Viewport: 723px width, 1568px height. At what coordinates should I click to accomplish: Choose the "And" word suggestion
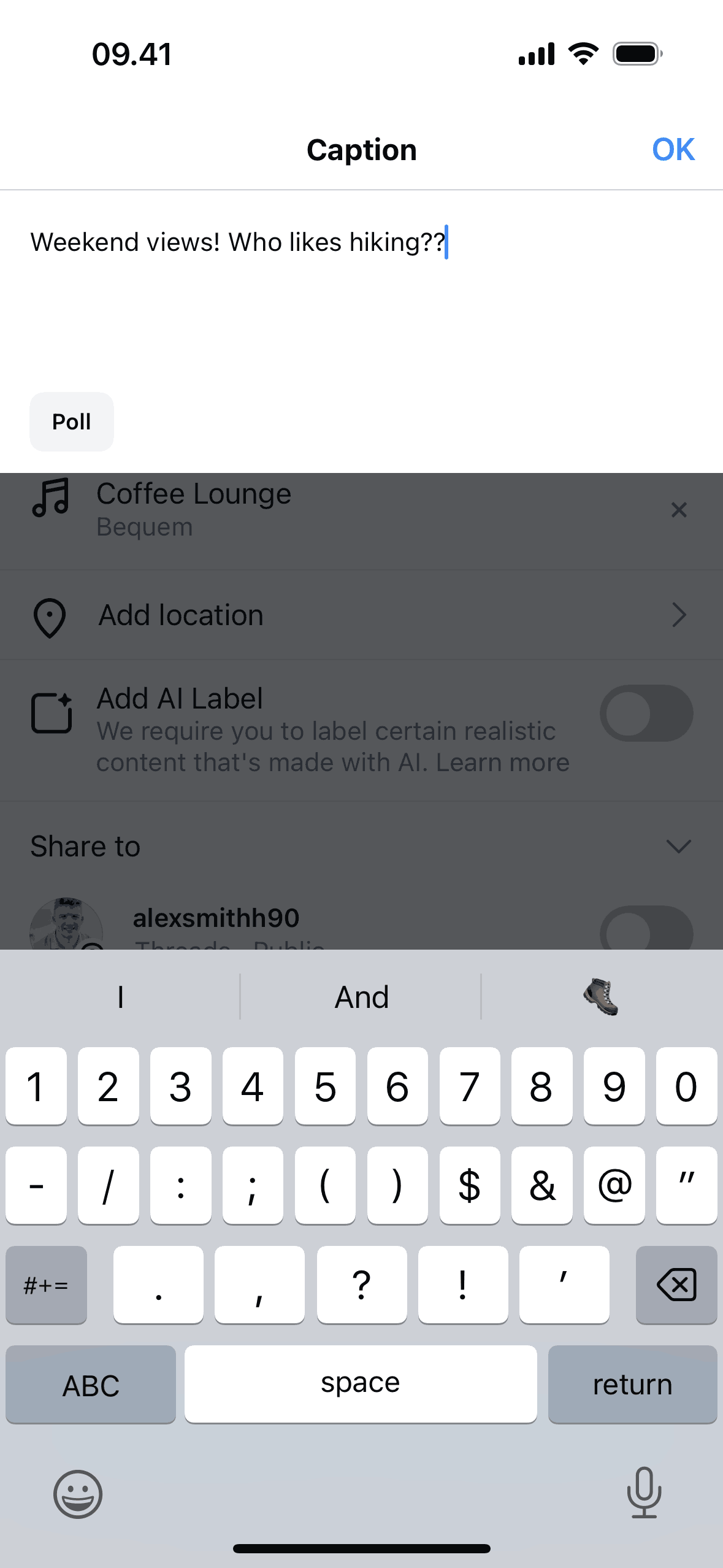361,997
